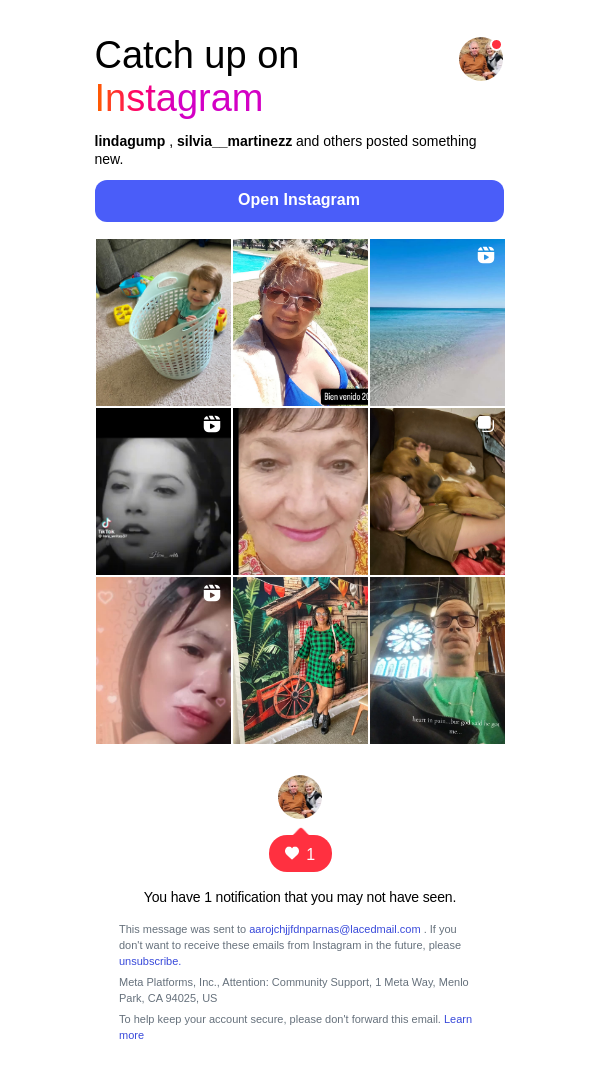Image resolution: width=600 pixels, height=1086 pixels.
Task: Open the sleeping dog carousel post
Action: (x=437, y=491)
